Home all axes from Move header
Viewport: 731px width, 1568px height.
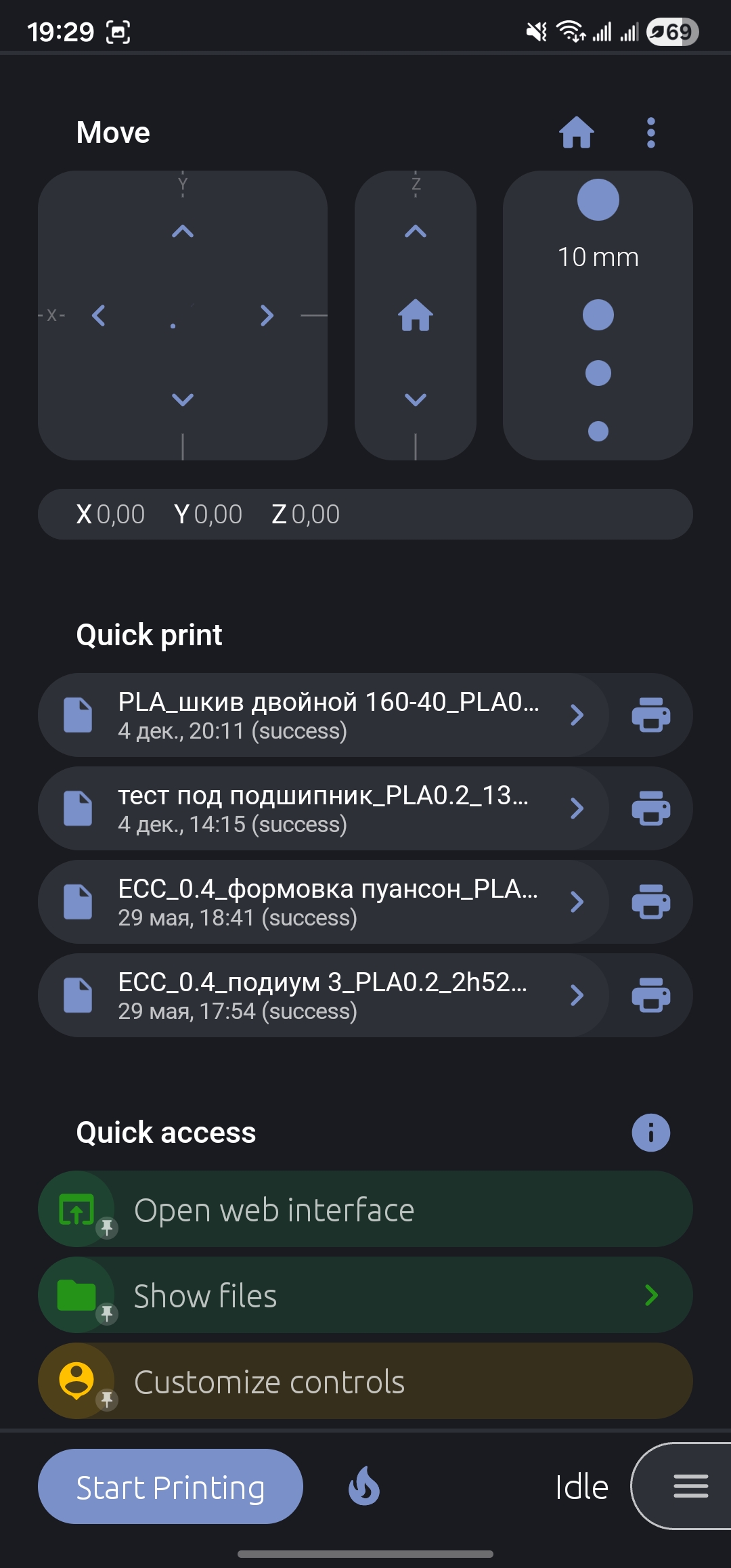tap(576, 133)
